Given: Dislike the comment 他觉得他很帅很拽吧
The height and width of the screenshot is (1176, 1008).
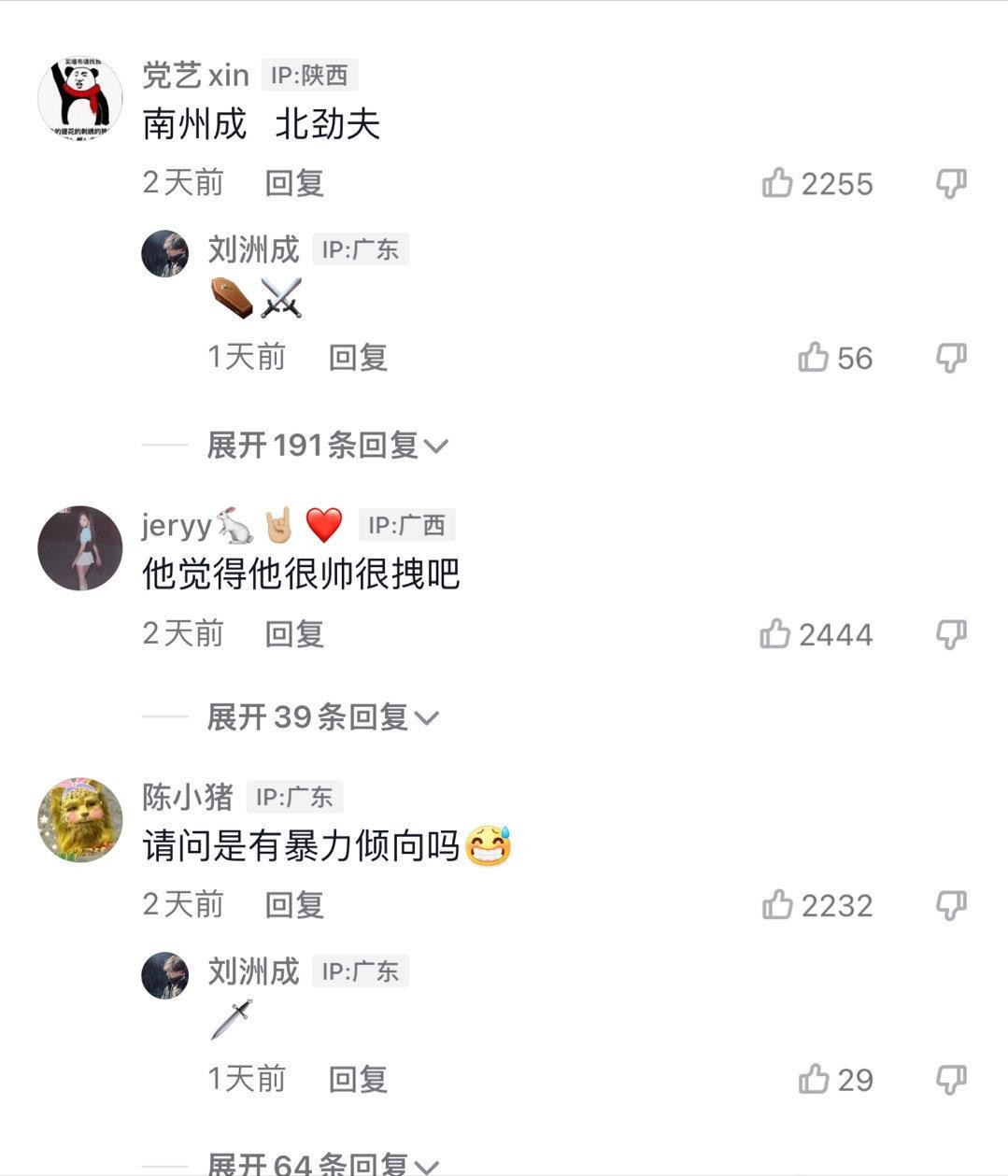Looking at the screenshot, I should click(951, 634).
